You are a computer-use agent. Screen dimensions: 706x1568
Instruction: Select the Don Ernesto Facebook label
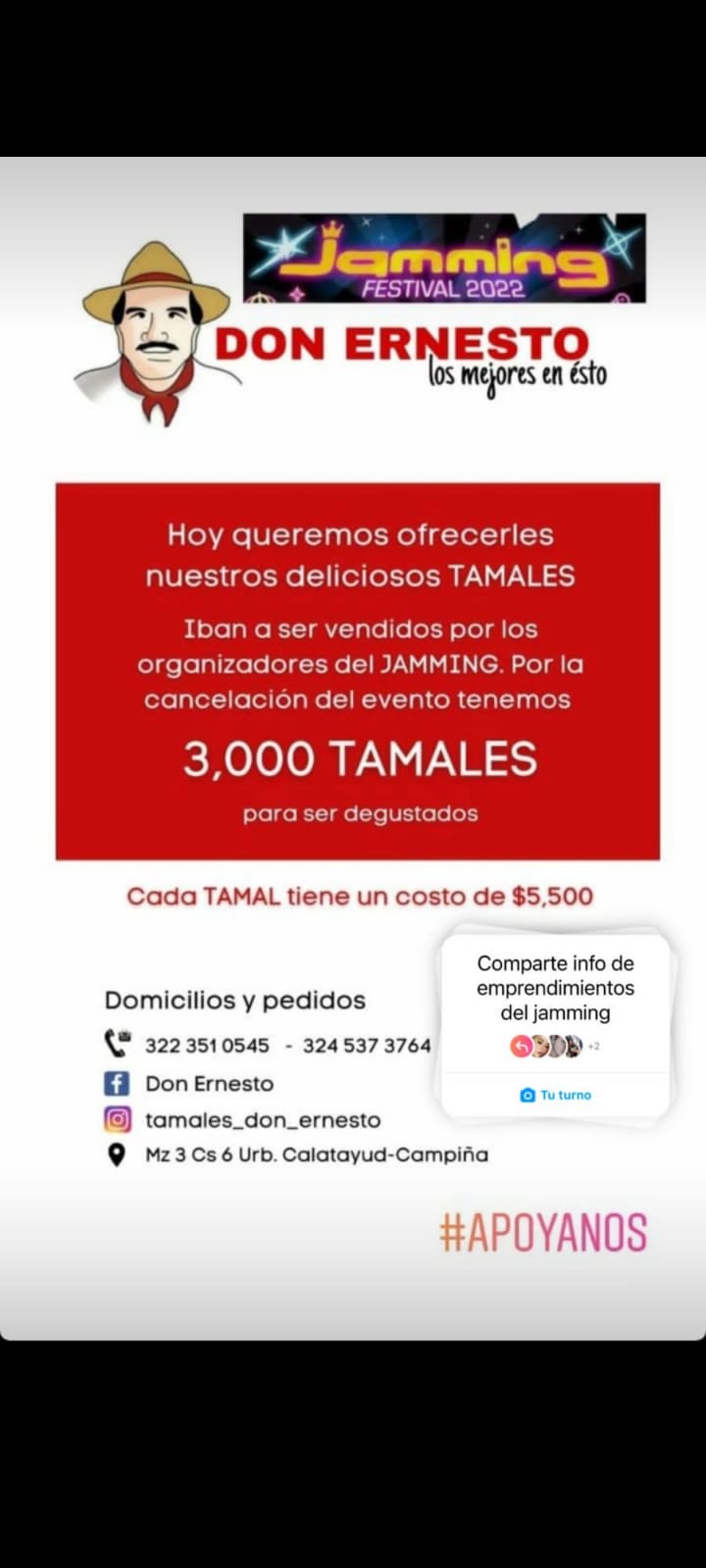pos(210,1084)
